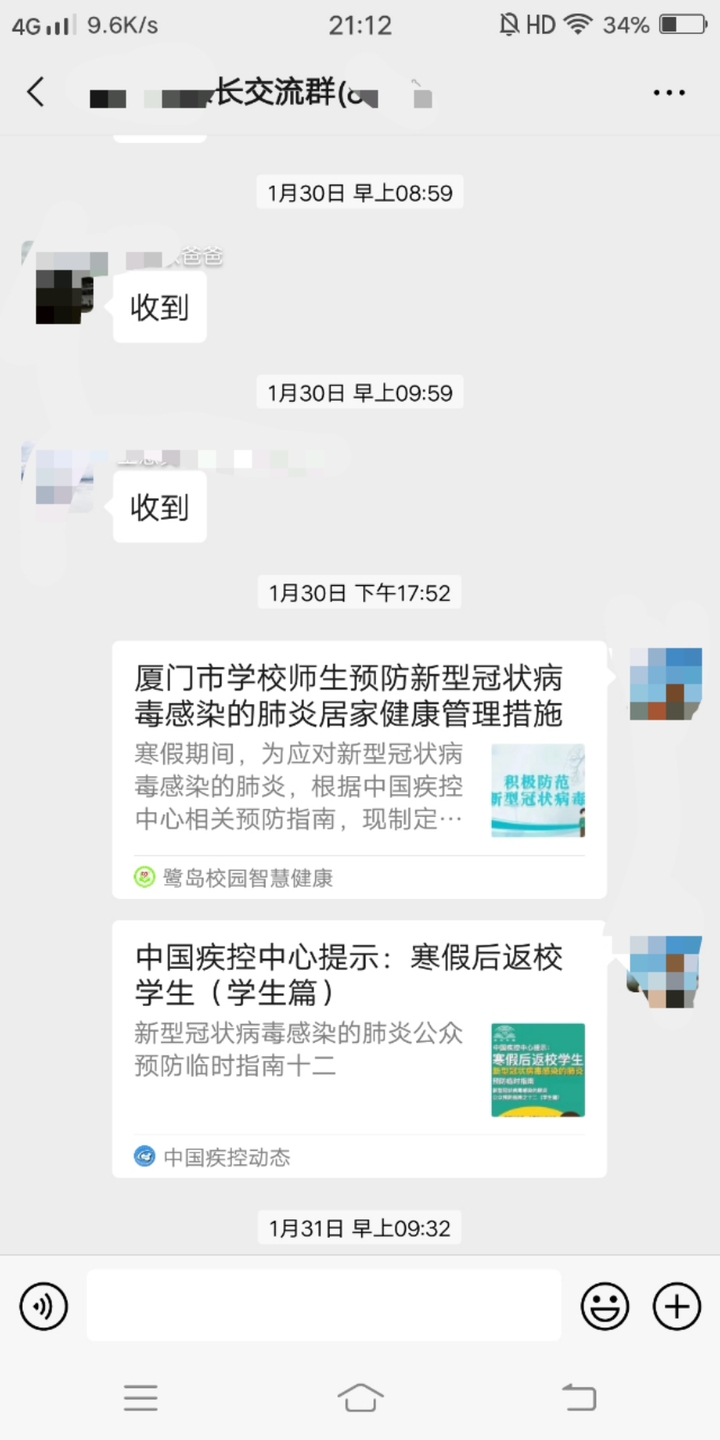The height and width of the screenshot is (1440, 720).
Task: Go back from the group chat
Action: pos(36,93)
